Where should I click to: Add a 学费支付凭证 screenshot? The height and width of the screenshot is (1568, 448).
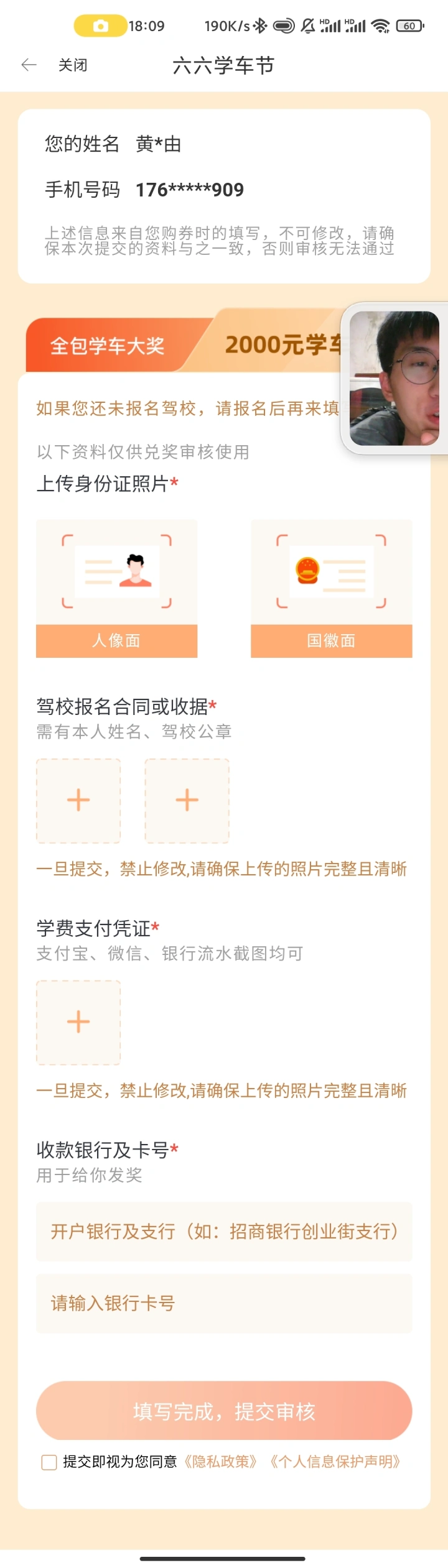point(78,1022)
